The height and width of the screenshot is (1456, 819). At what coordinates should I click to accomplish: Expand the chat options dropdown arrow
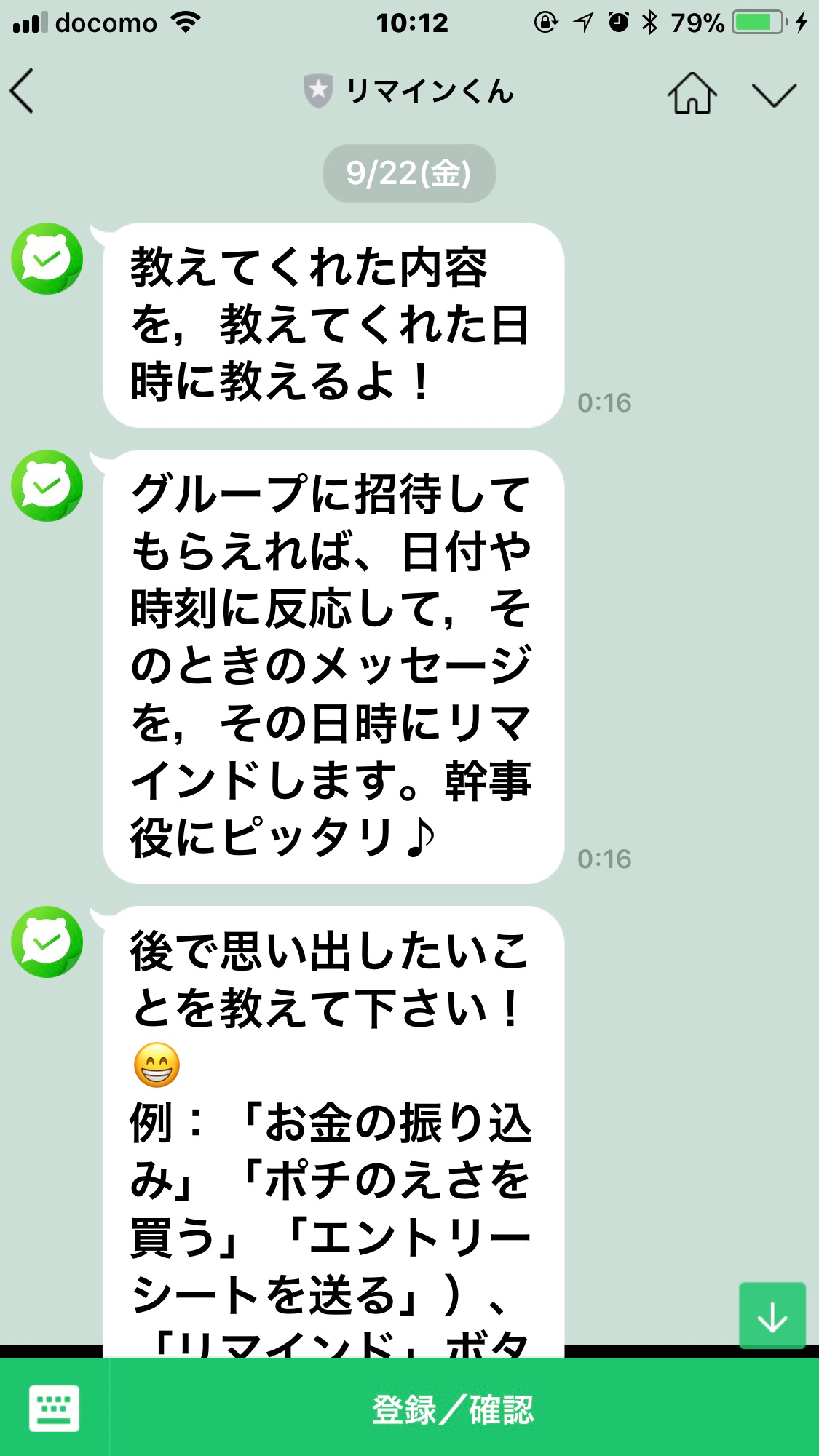(774, 95)
